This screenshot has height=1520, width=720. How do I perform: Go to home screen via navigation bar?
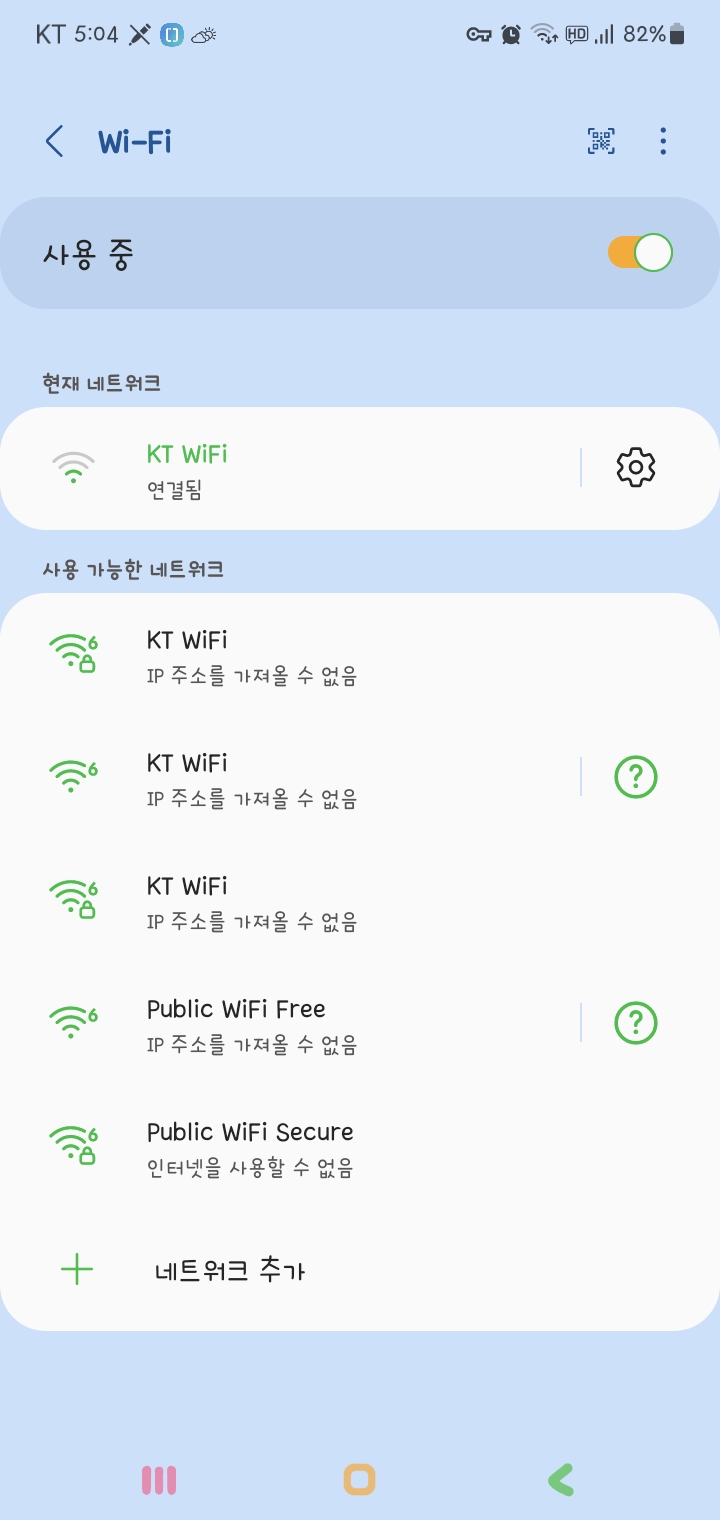click(359, 1480)
